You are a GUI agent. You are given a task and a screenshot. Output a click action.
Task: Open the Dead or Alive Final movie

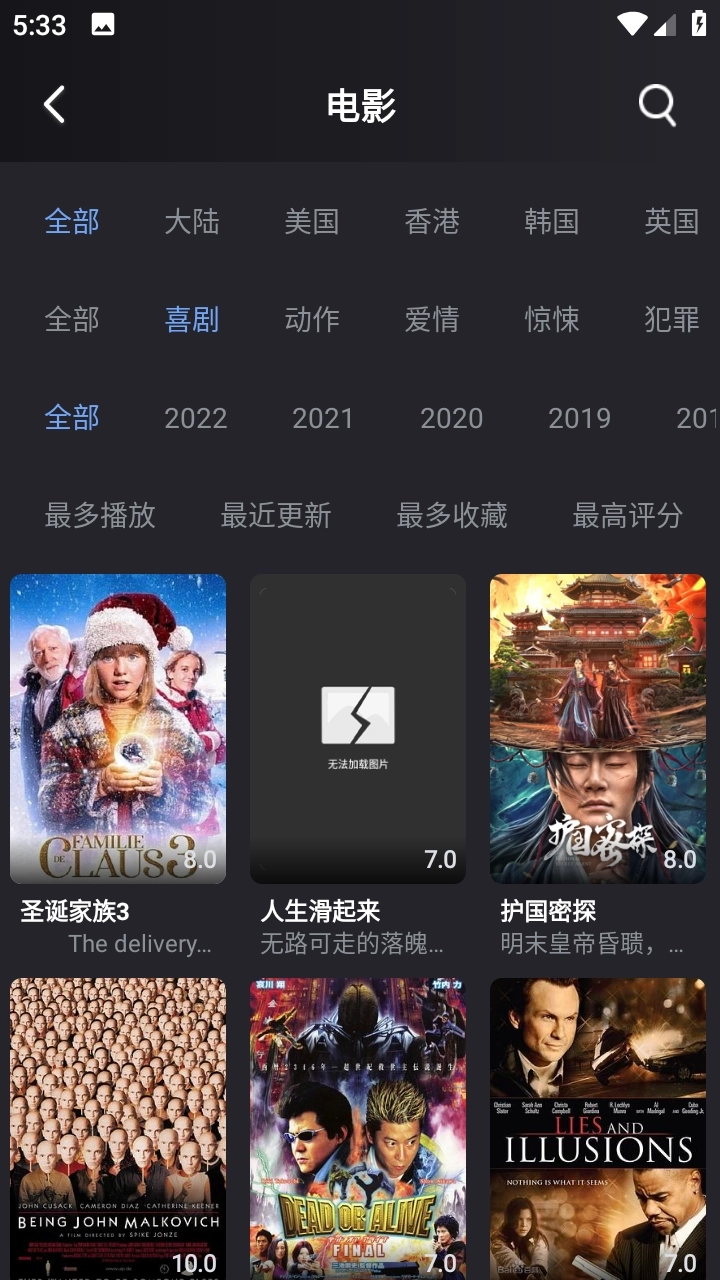(x=358, y=1128)
